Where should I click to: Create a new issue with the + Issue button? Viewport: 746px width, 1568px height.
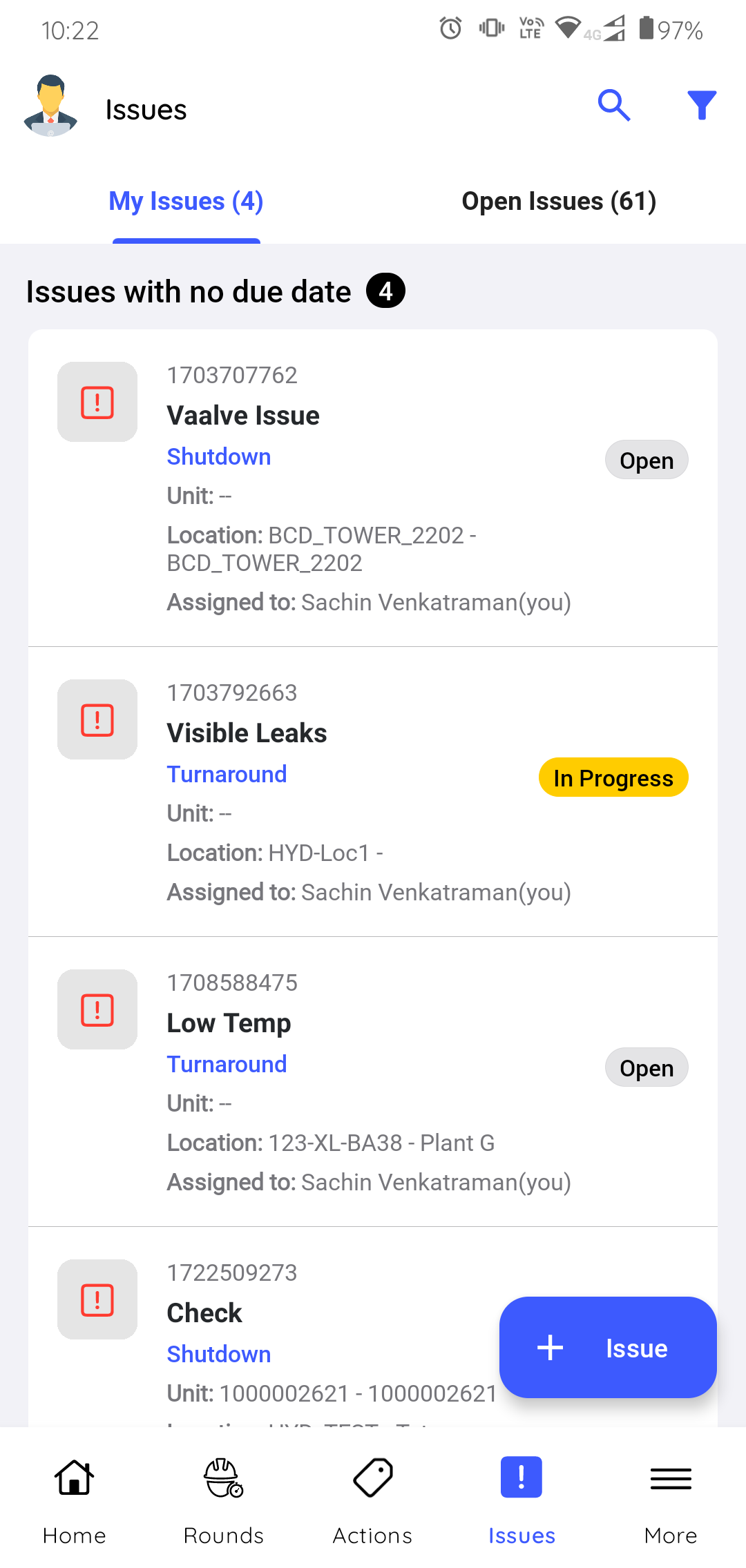click(608, 1348)
